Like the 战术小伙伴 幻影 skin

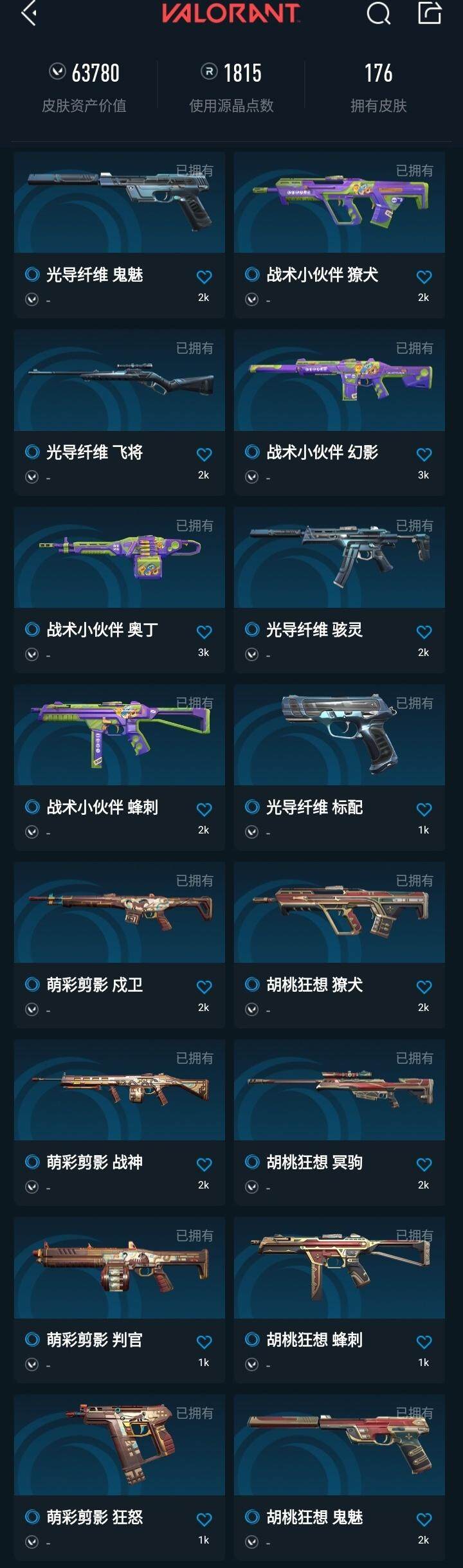click(424, 454)
